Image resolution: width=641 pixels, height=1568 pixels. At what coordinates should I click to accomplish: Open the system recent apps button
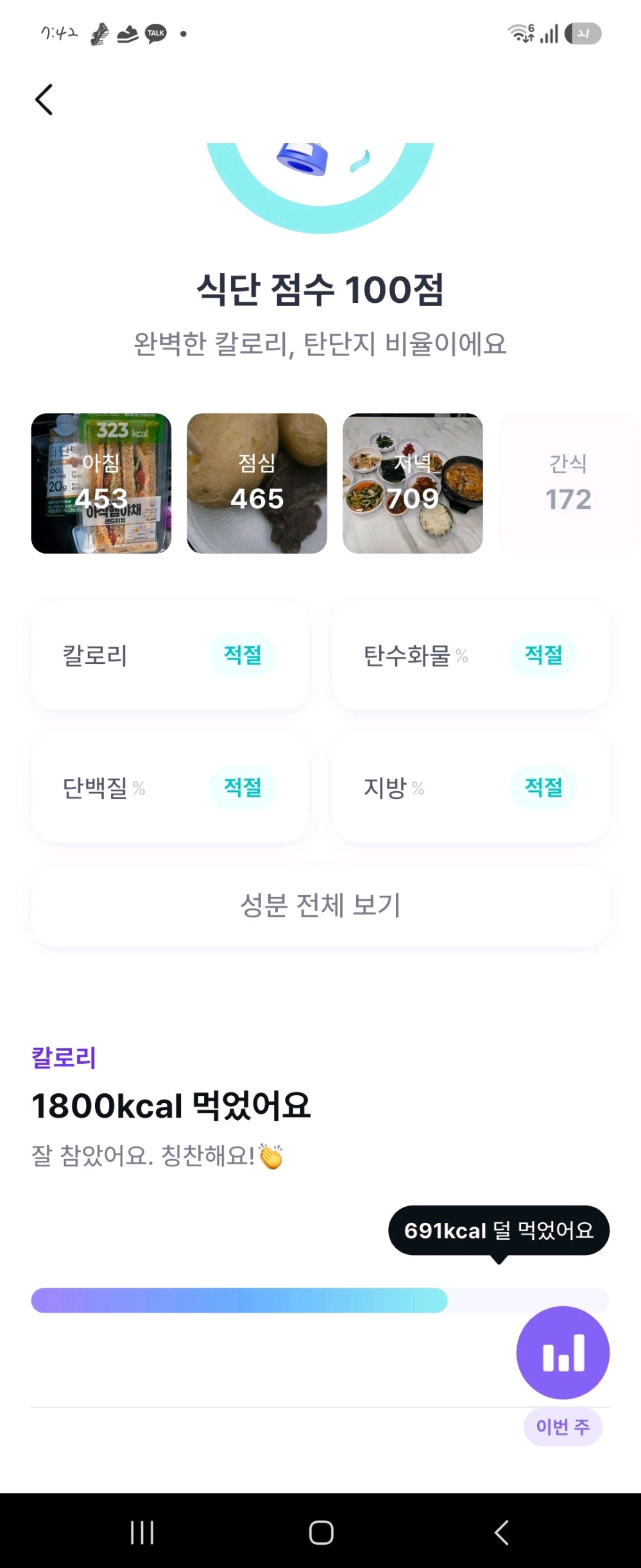142,1532
